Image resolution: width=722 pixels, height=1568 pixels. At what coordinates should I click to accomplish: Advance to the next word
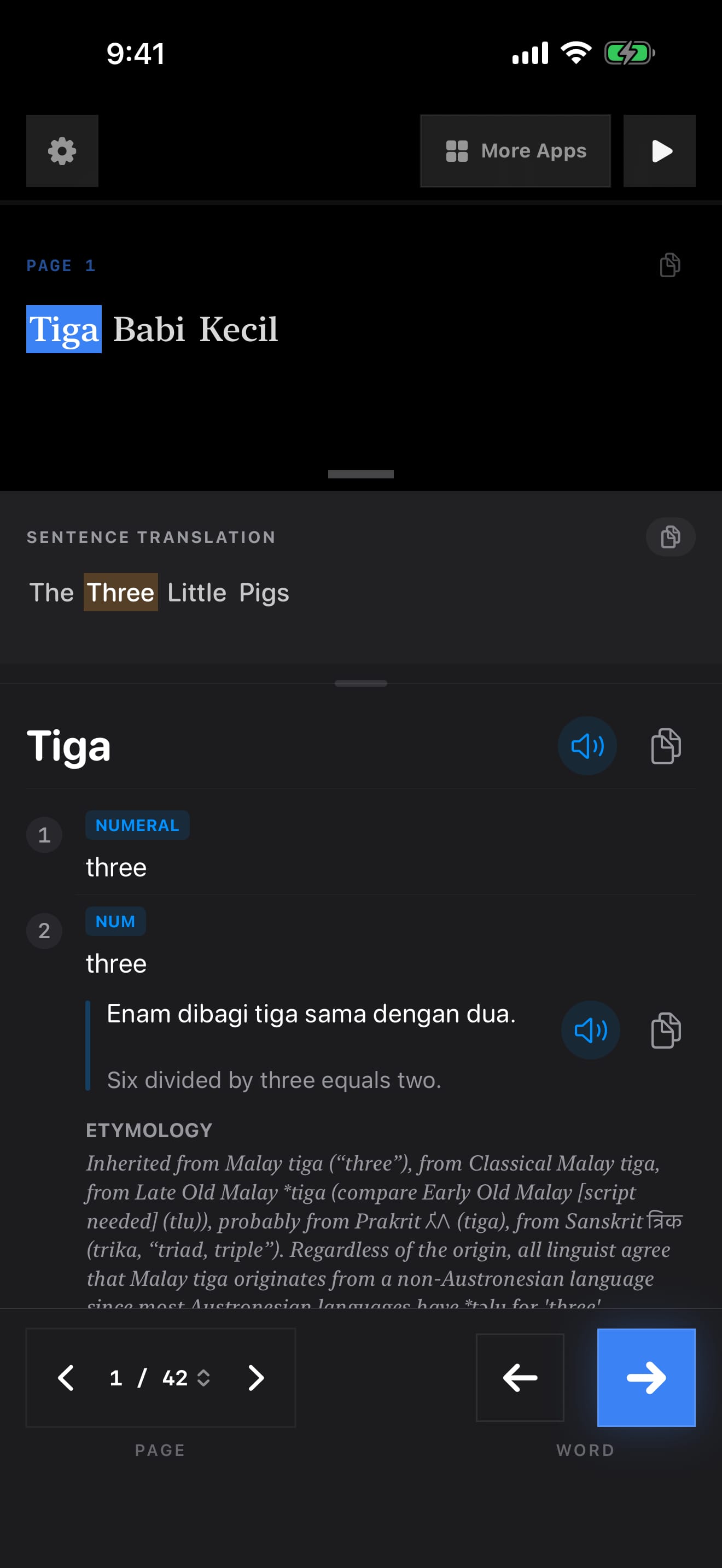(x=646, y=1378)
